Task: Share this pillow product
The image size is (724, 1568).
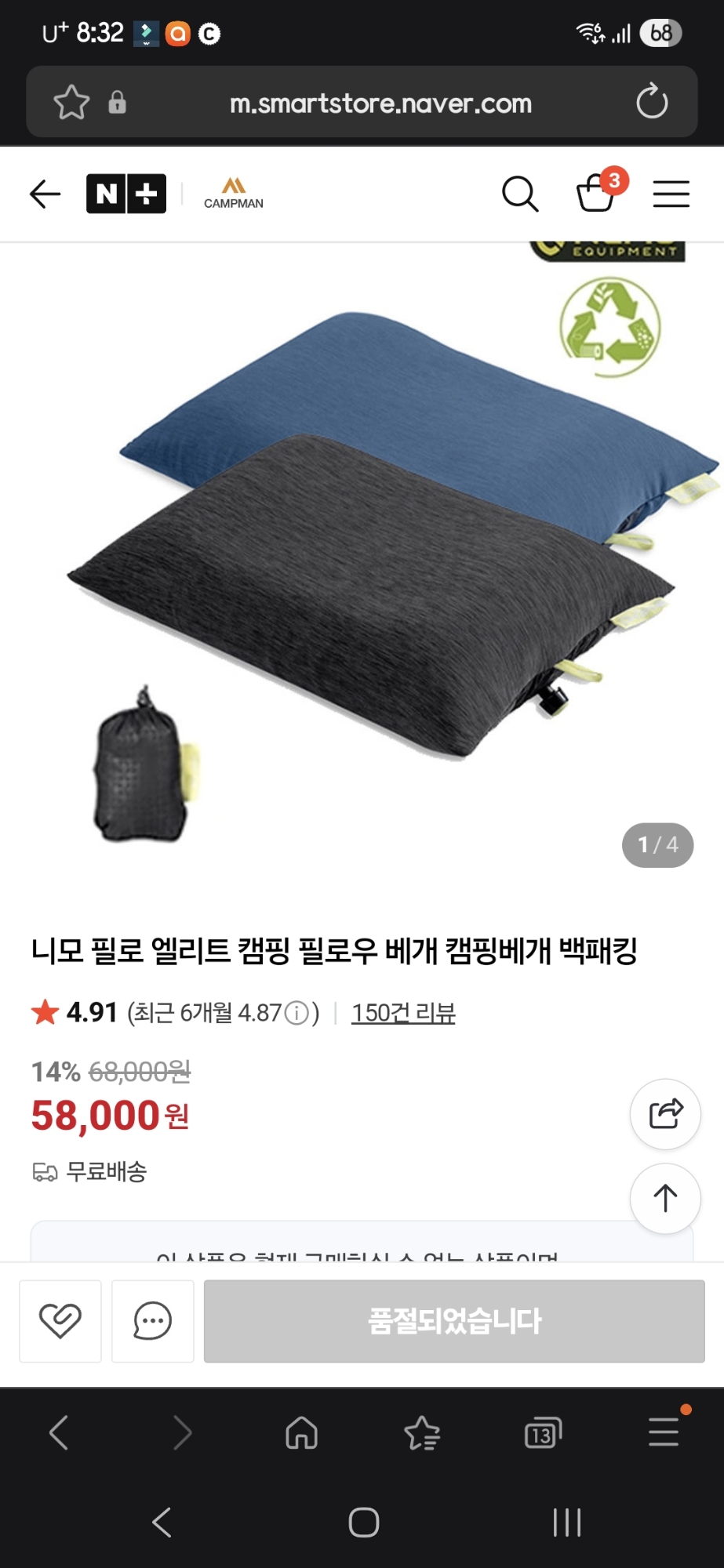Action: coord(665,1114)
